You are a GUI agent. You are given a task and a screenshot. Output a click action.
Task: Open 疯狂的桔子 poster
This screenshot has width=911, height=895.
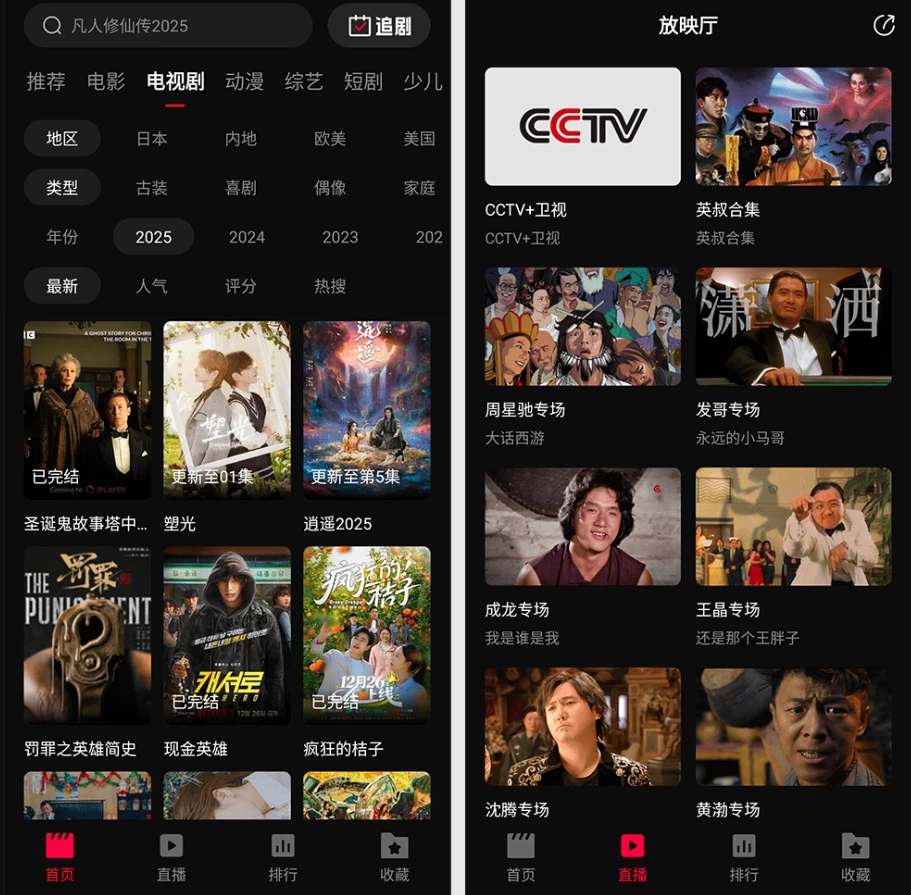tap(367, 635)
